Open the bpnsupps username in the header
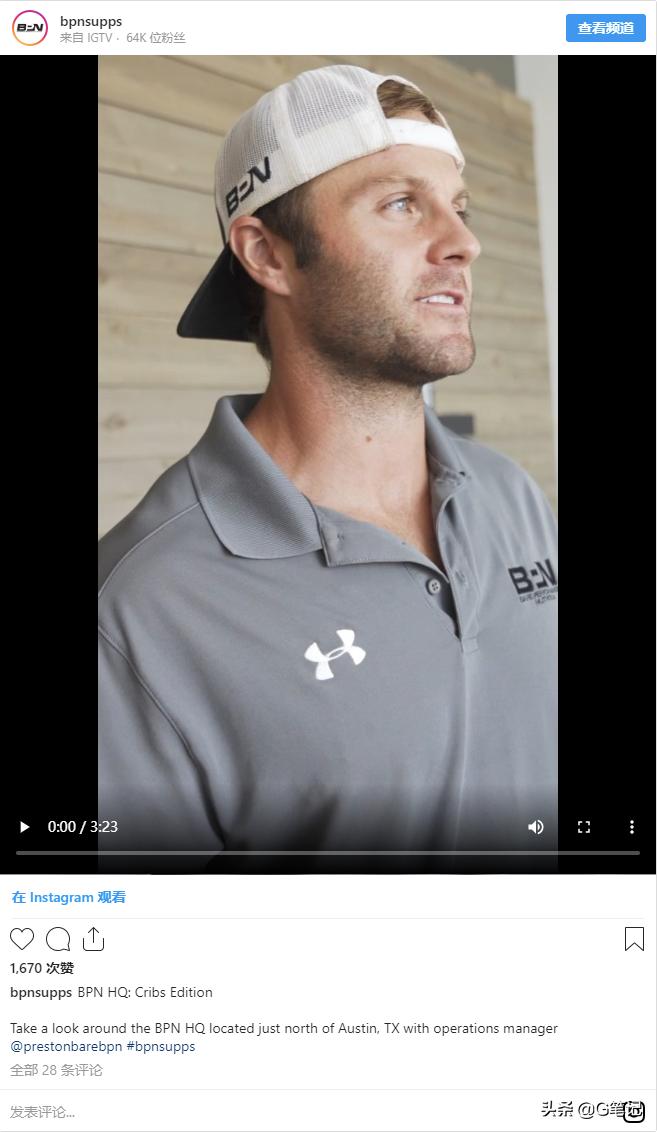This screenshot has height=1132, width=657. tap(91, 21)
